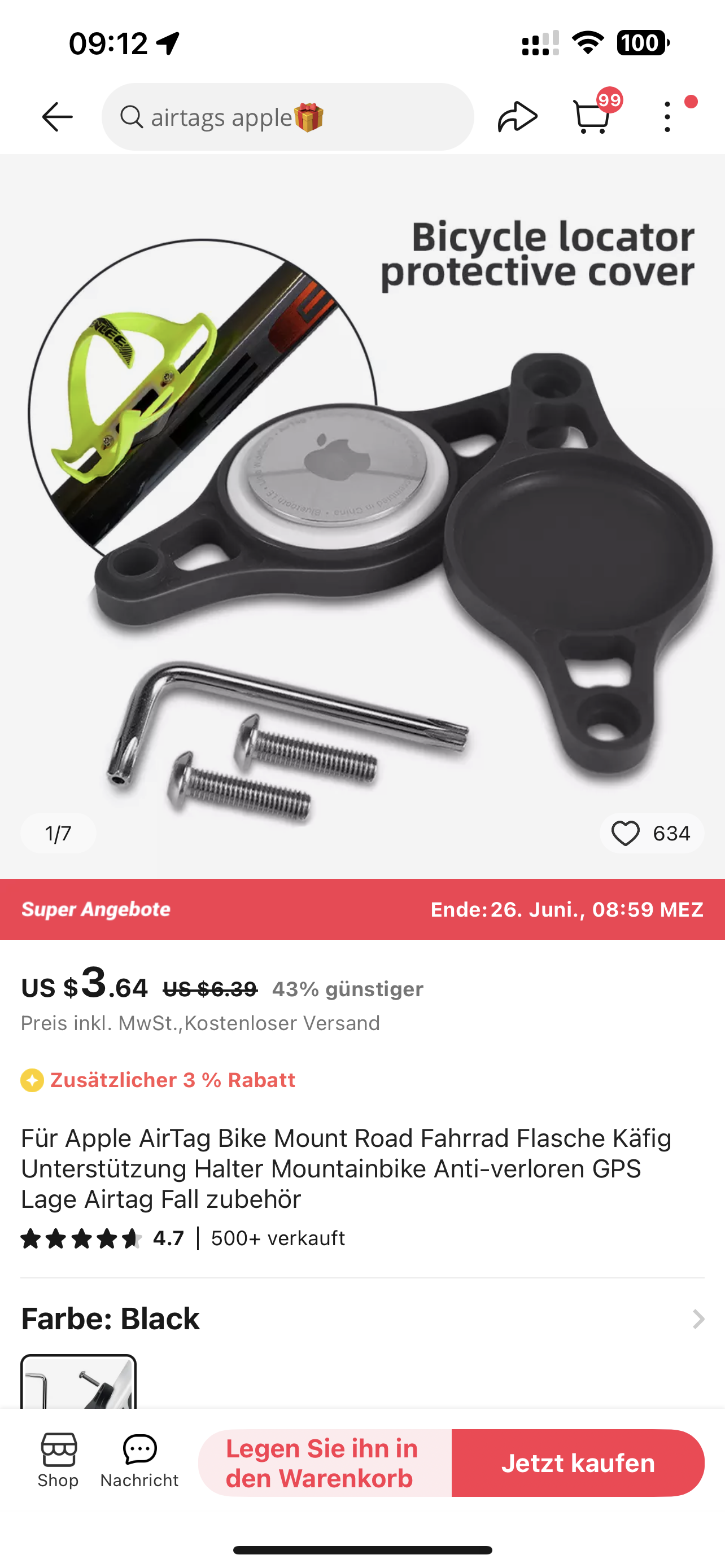Share this product
Screen dimensions: 725x1568
pyautogui.click(x=517, y=116)
